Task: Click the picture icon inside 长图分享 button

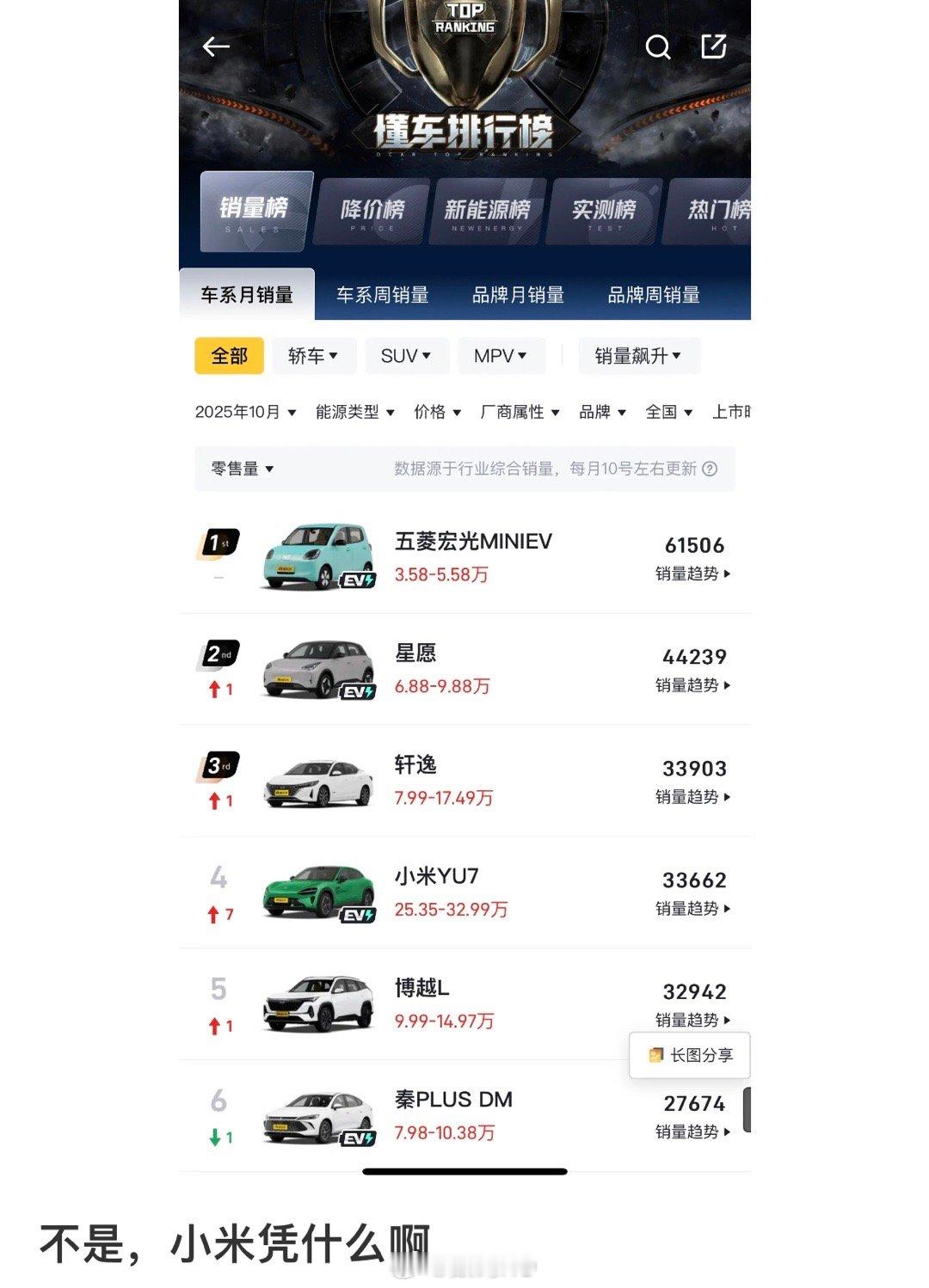Action: click(655, 1055)
